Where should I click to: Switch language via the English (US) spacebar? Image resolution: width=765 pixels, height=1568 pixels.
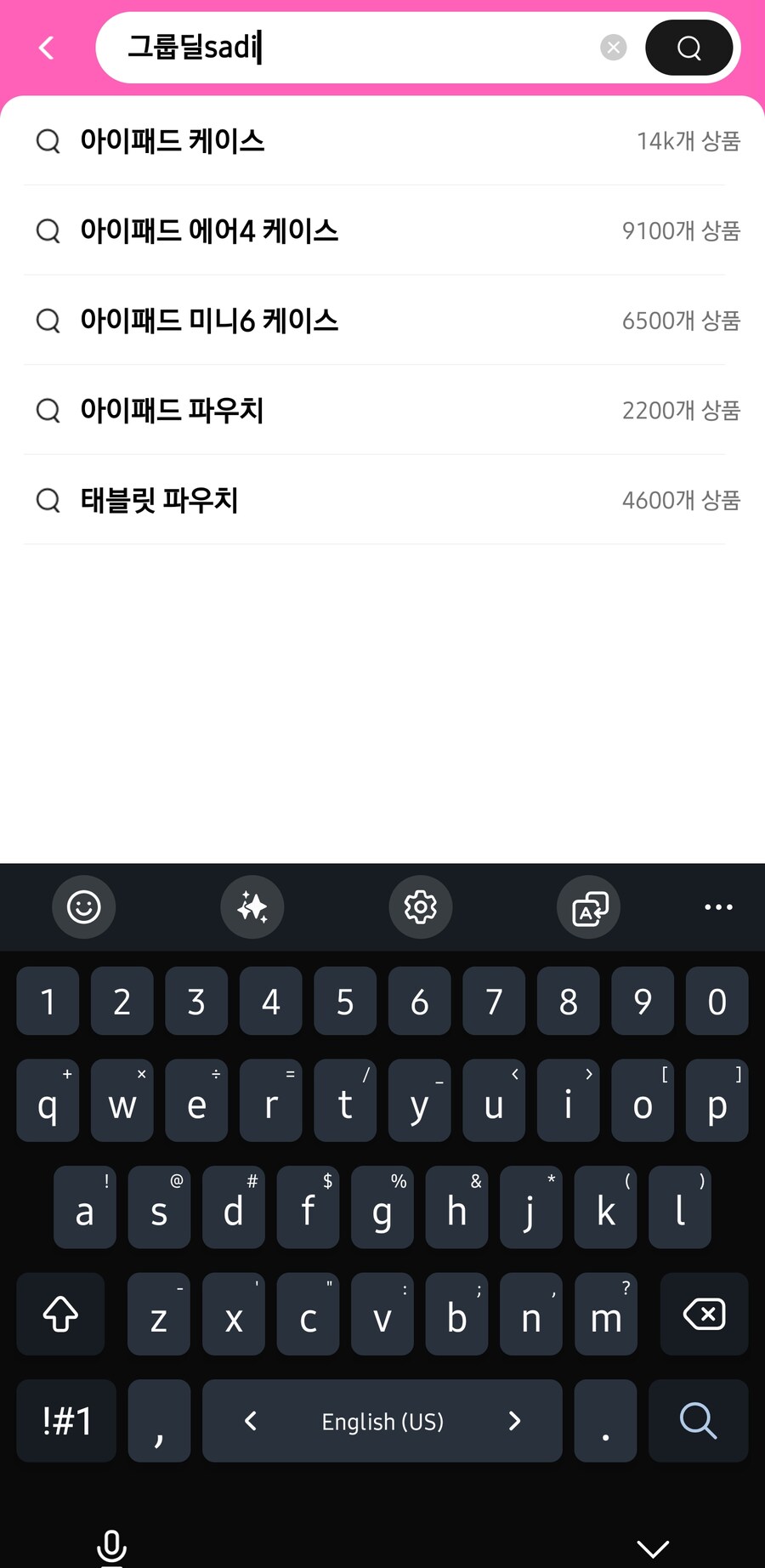point(382,1421)
